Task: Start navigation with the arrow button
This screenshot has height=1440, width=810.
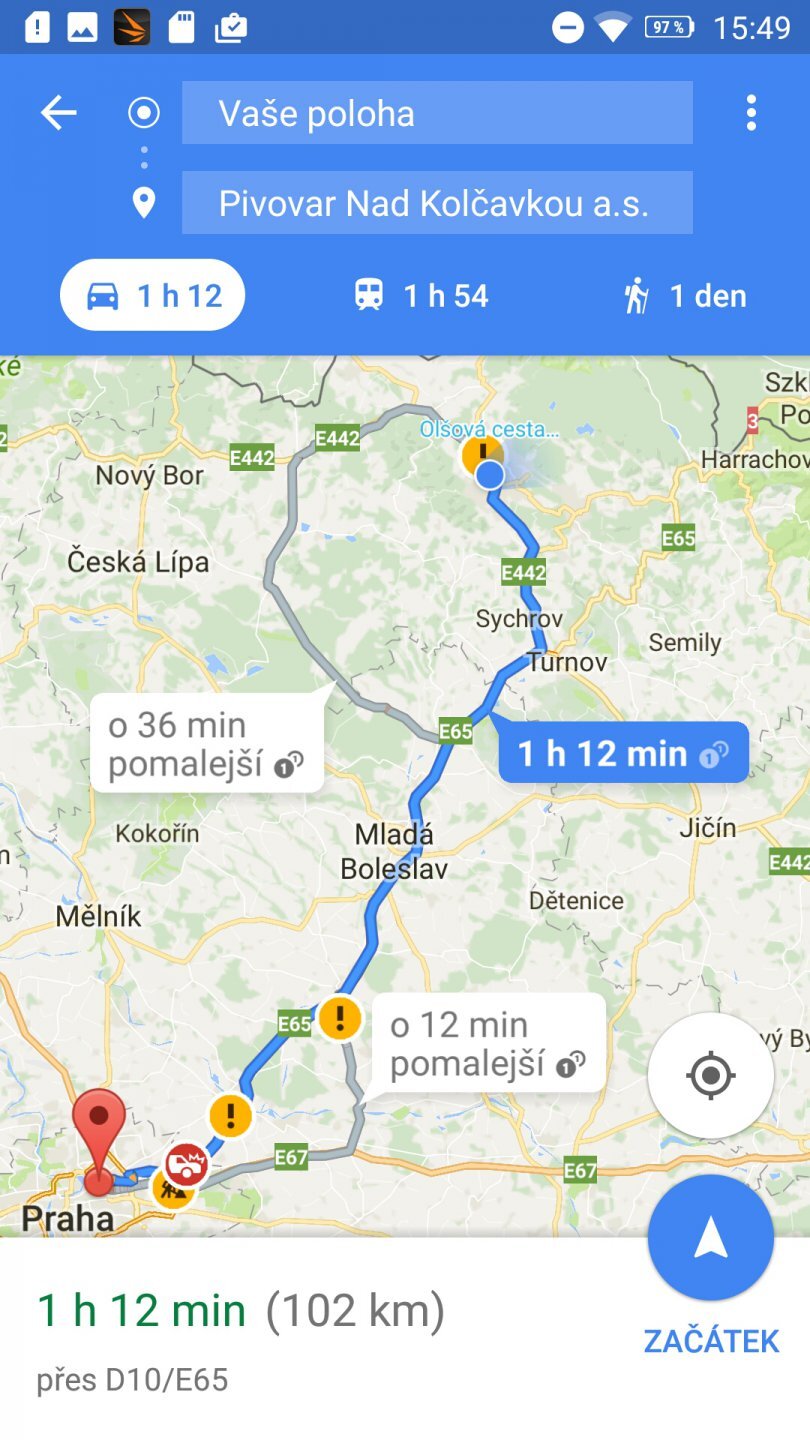Action: [711, 1238]
